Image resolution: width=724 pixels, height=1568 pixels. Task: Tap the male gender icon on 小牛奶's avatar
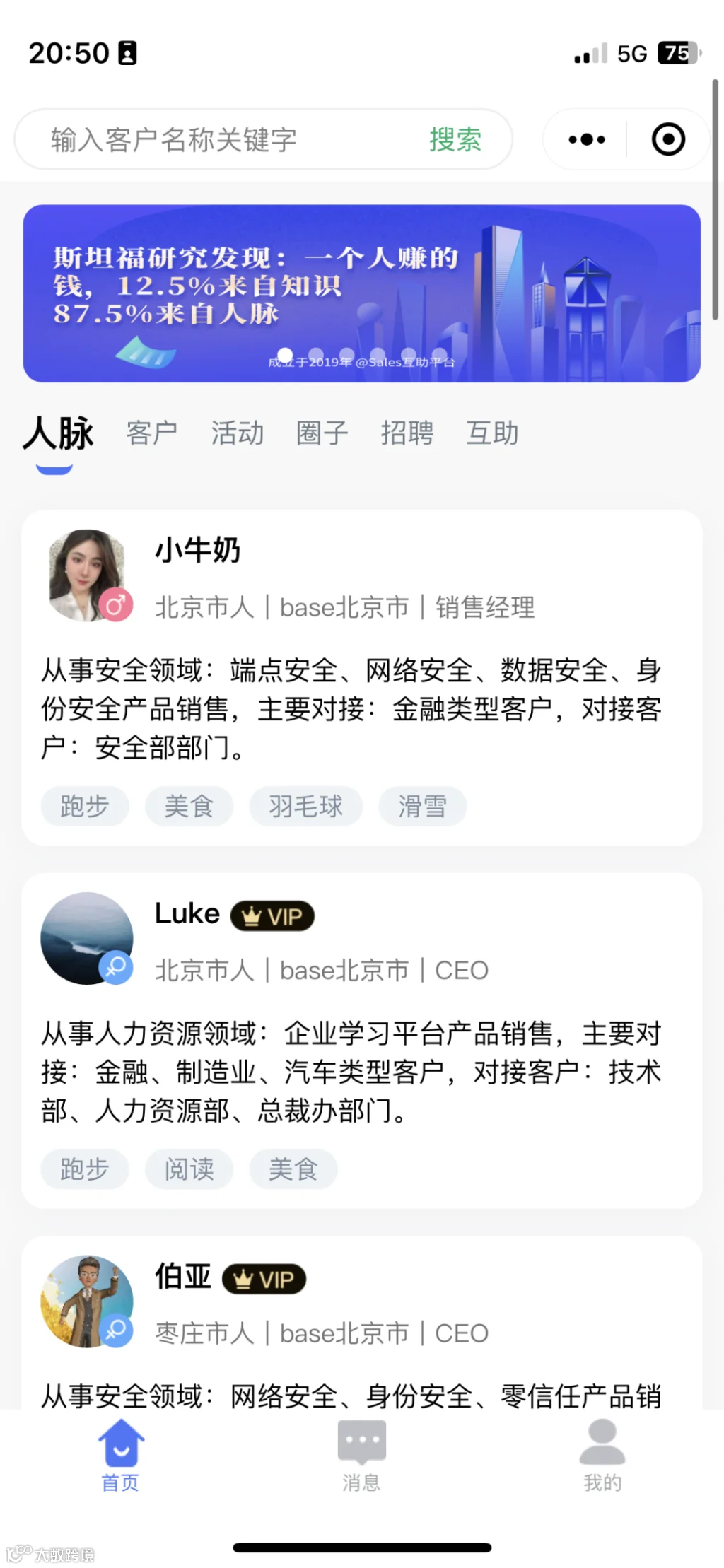pyautogui.click(x=117, y=604)
